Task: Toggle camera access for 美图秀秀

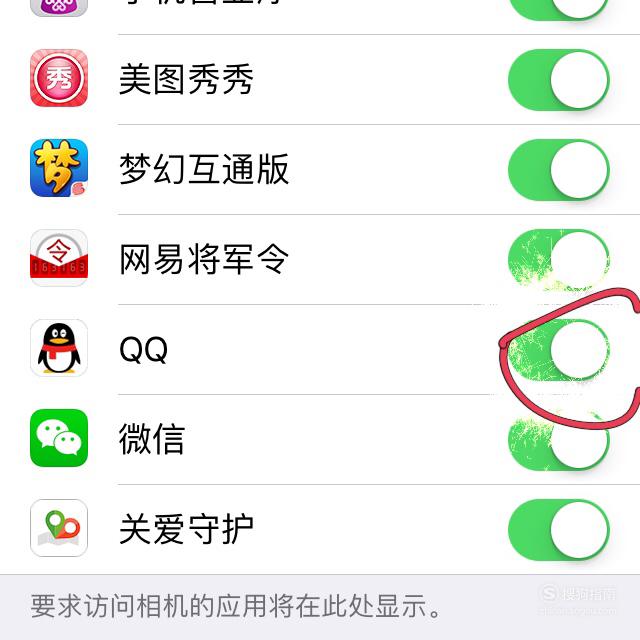Action: coord(558,80)
